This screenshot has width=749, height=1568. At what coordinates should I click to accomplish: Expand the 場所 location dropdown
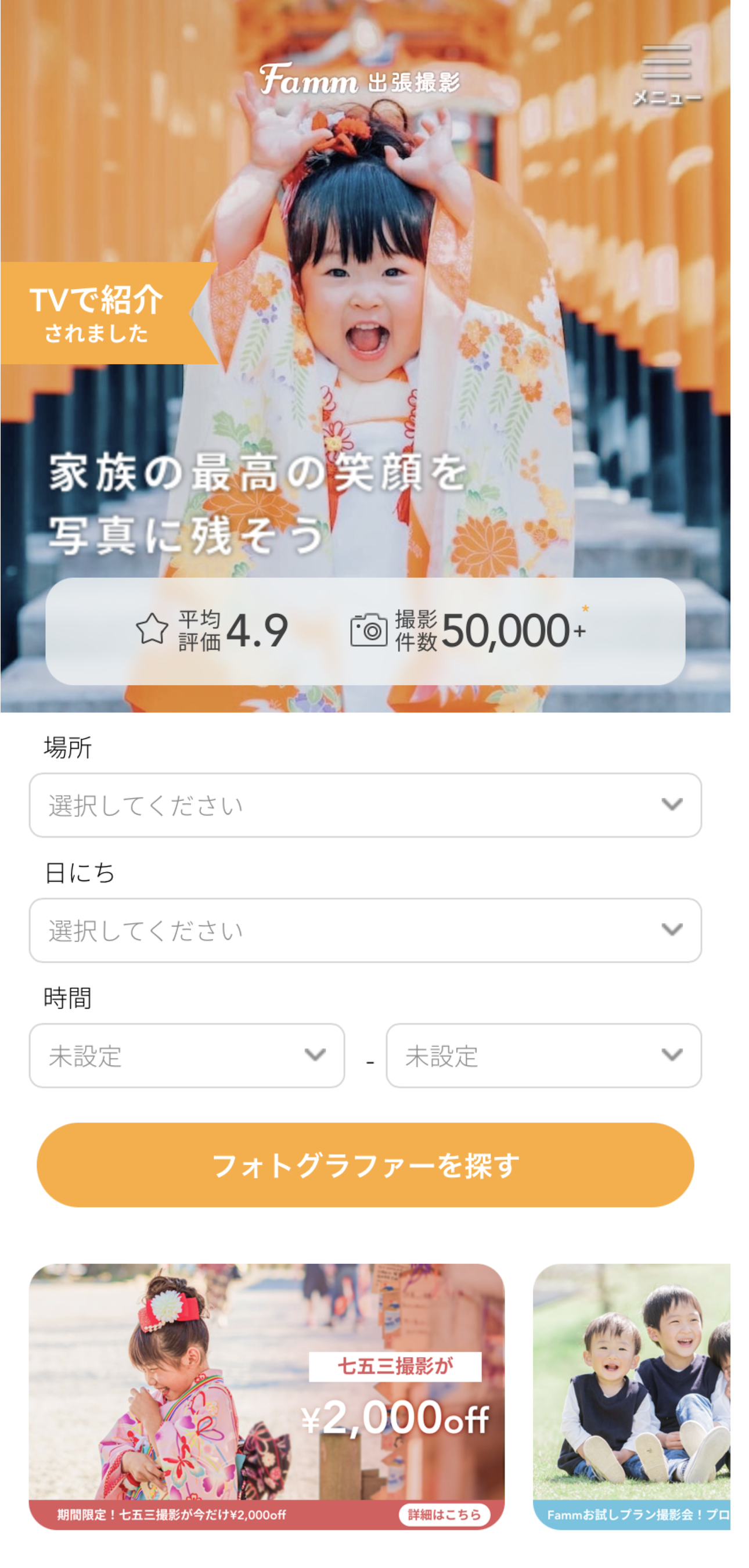coord(365,805)
